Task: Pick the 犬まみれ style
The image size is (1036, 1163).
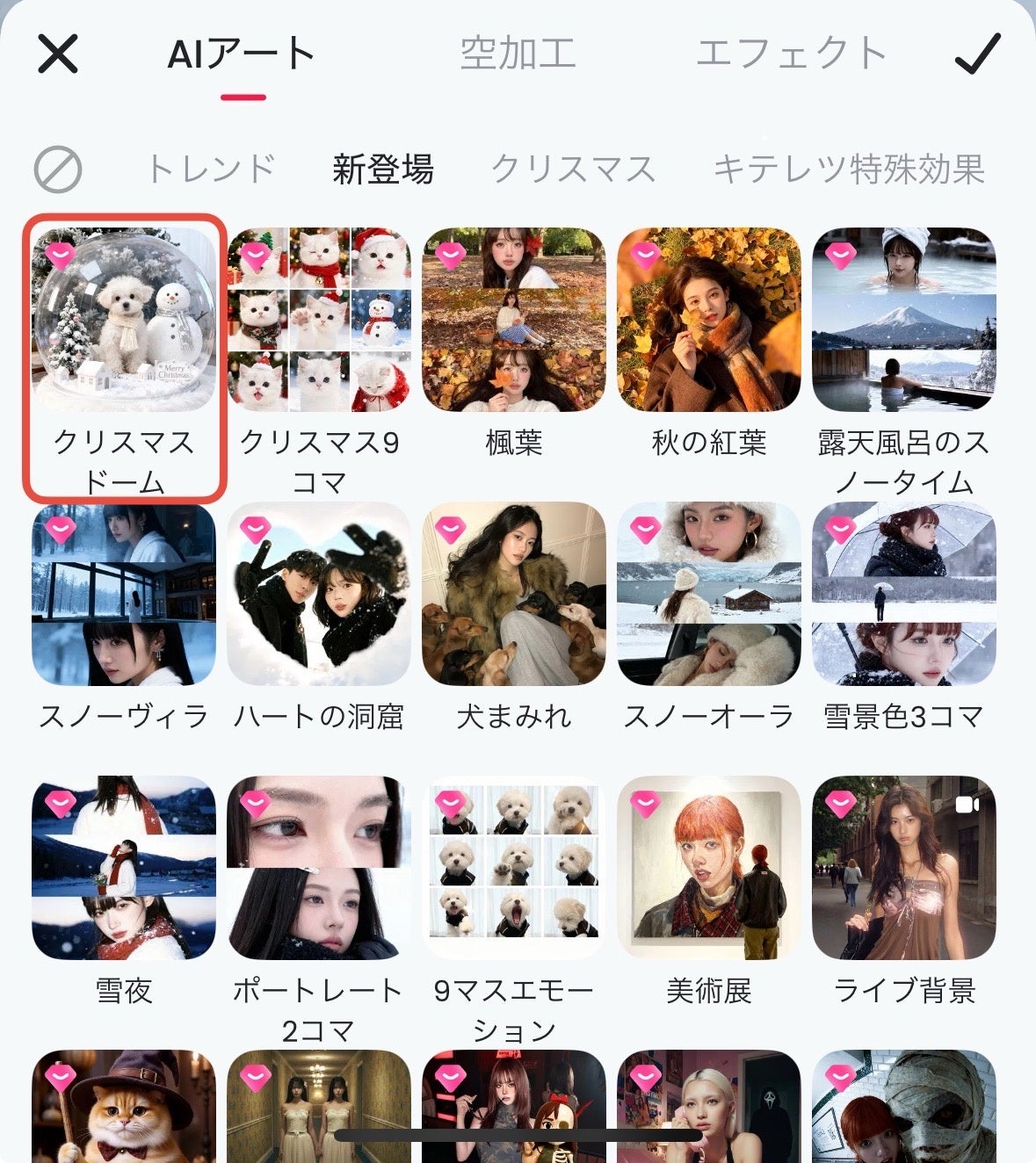Action: (514, 594)
